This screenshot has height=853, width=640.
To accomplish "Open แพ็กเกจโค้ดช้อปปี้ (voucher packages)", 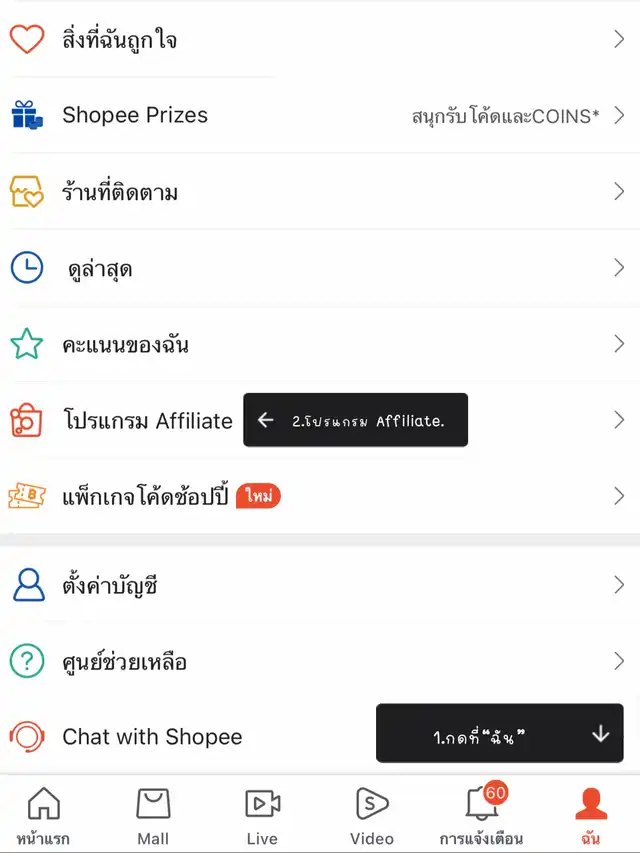I will tap(145, 496).
